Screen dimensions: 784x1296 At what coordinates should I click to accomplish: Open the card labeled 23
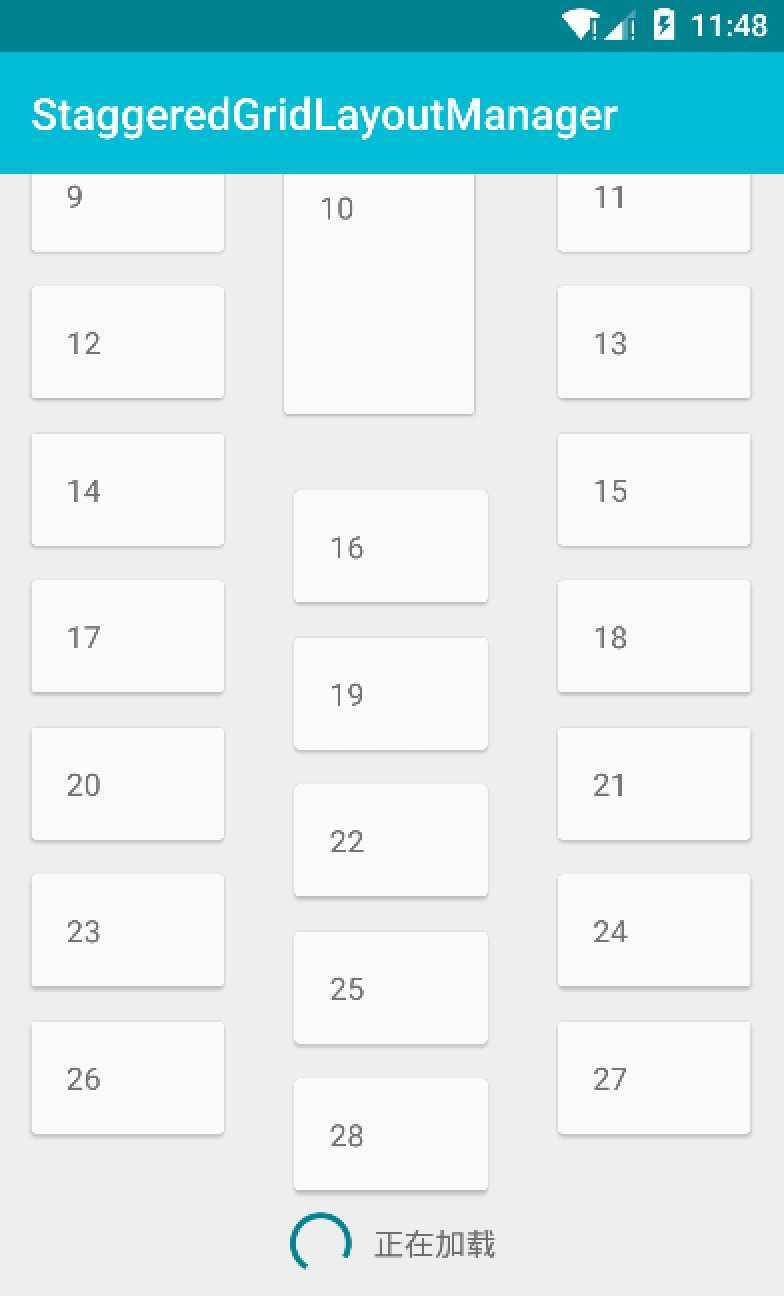[x=128, y=930]
